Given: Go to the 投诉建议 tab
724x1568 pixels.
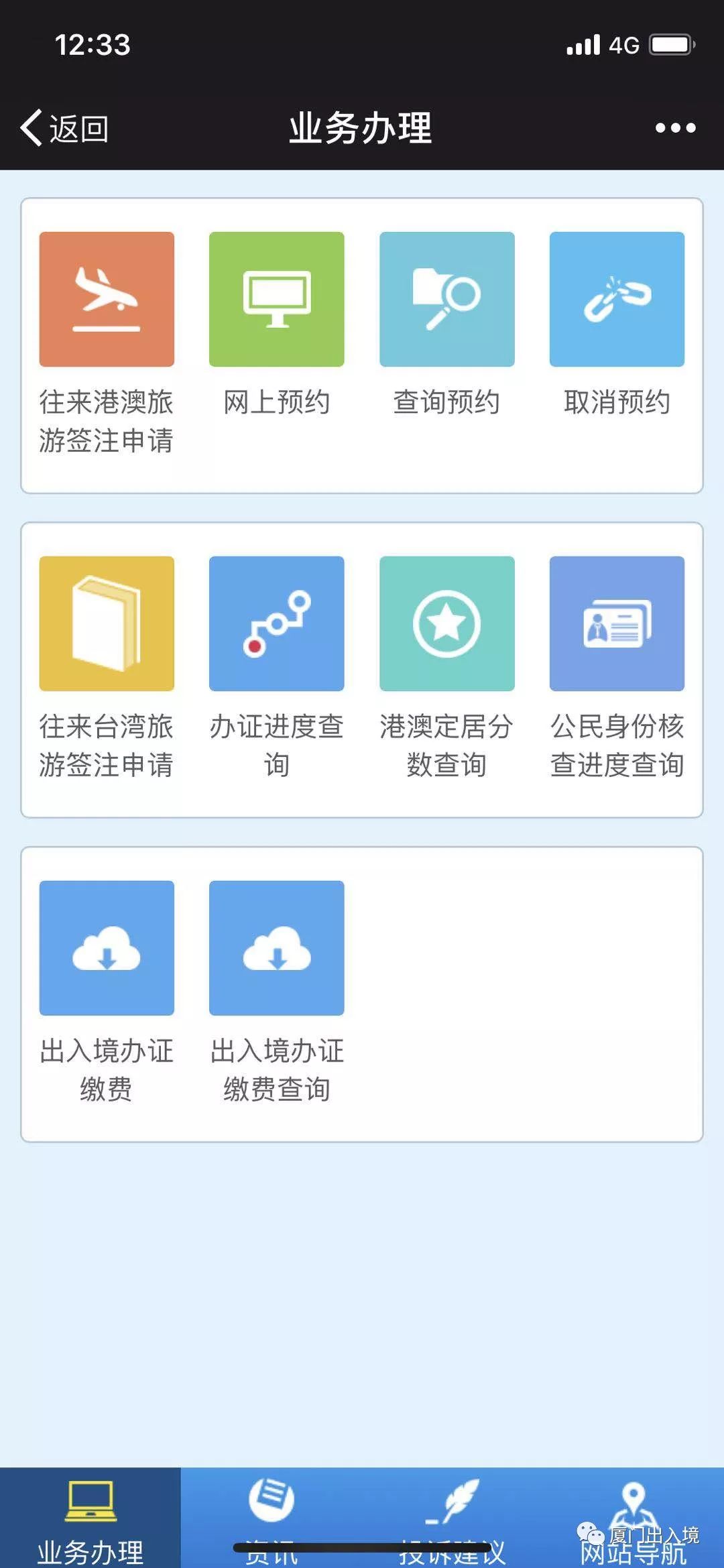Looking at the screenshot, I should coord(452,1508).
